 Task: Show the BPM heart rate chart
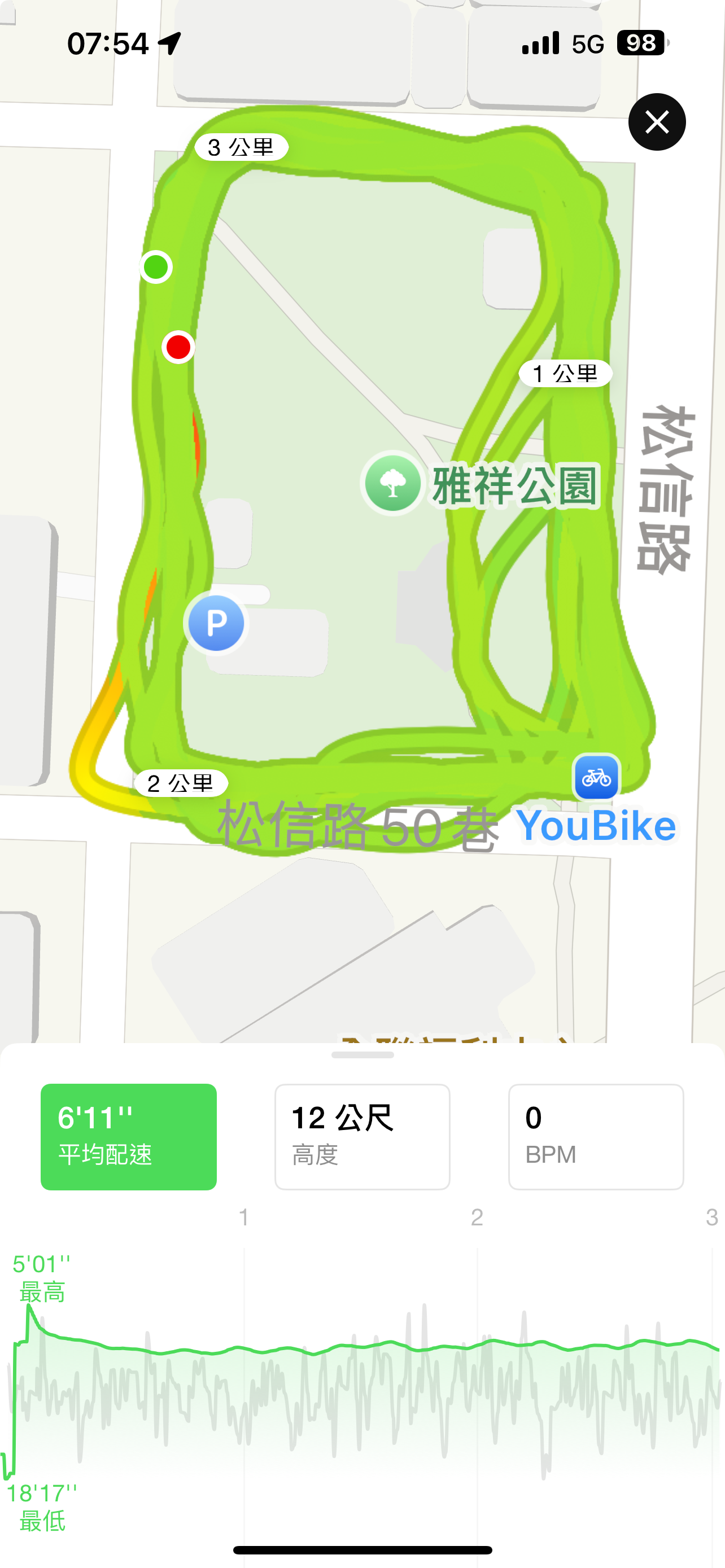click(595, 1136)
